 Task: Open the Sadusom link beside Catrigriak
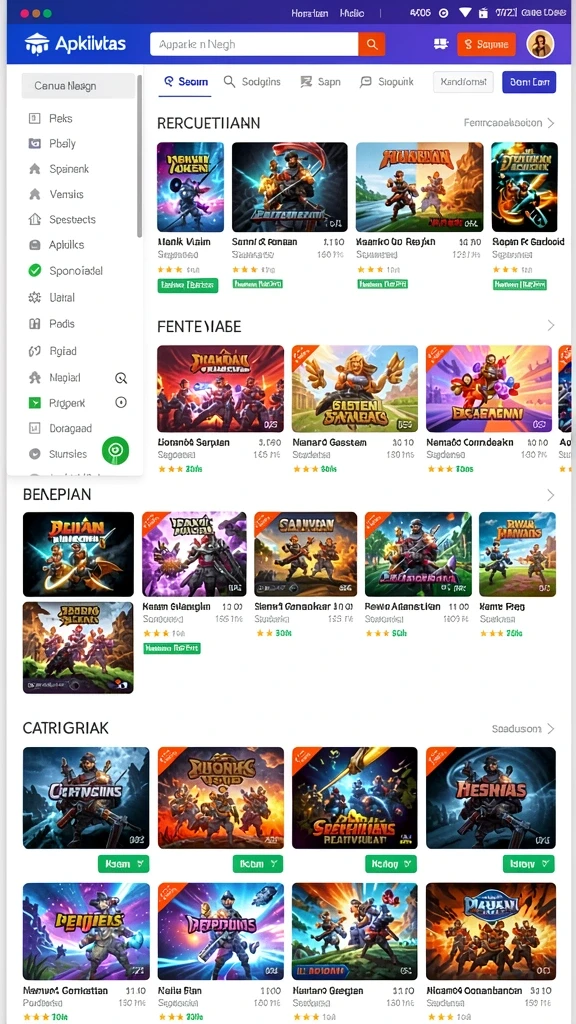pos(522,729)
